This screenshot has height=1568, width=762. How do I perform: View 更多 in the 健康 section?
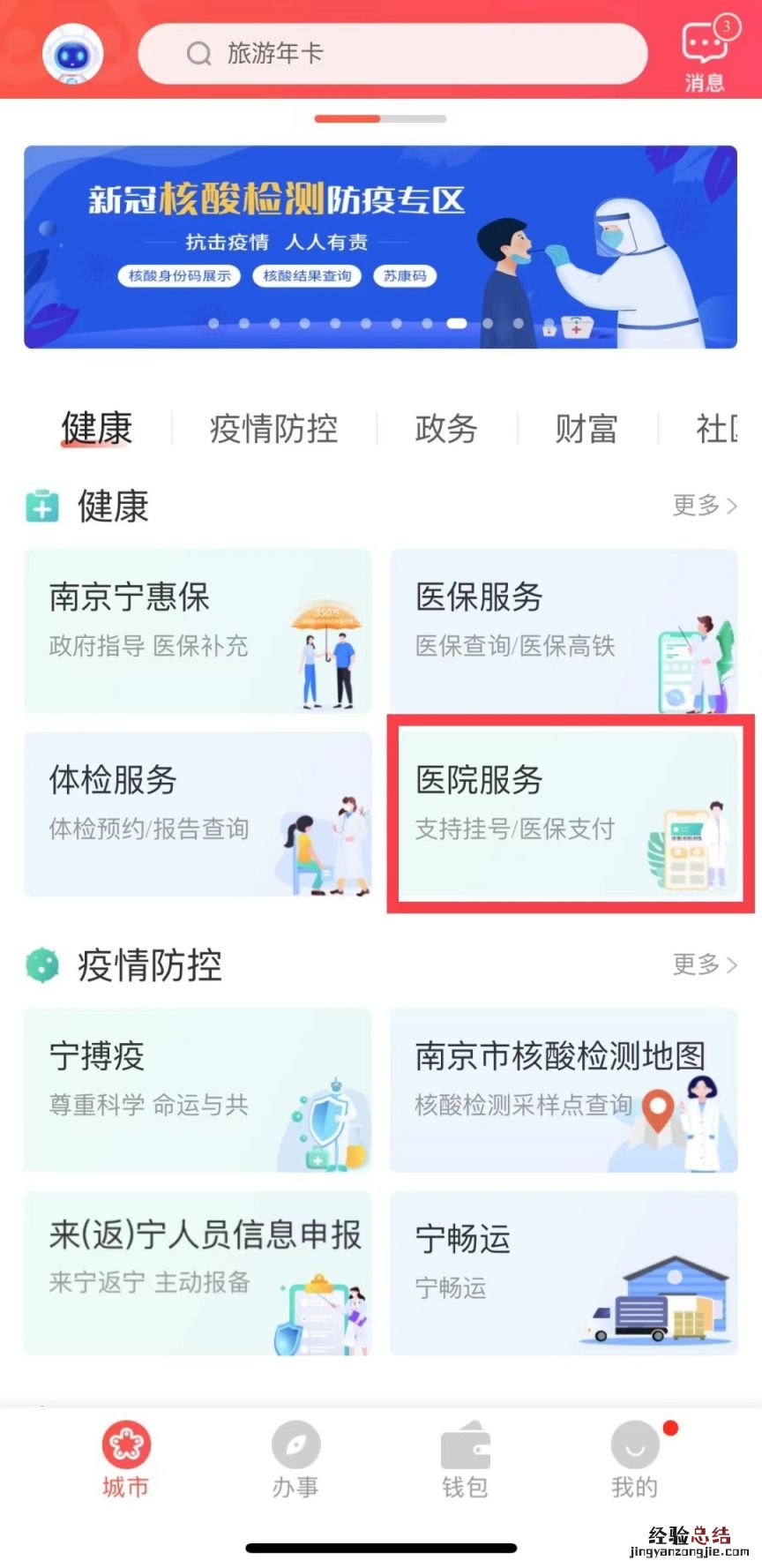[x=704, y=506]
